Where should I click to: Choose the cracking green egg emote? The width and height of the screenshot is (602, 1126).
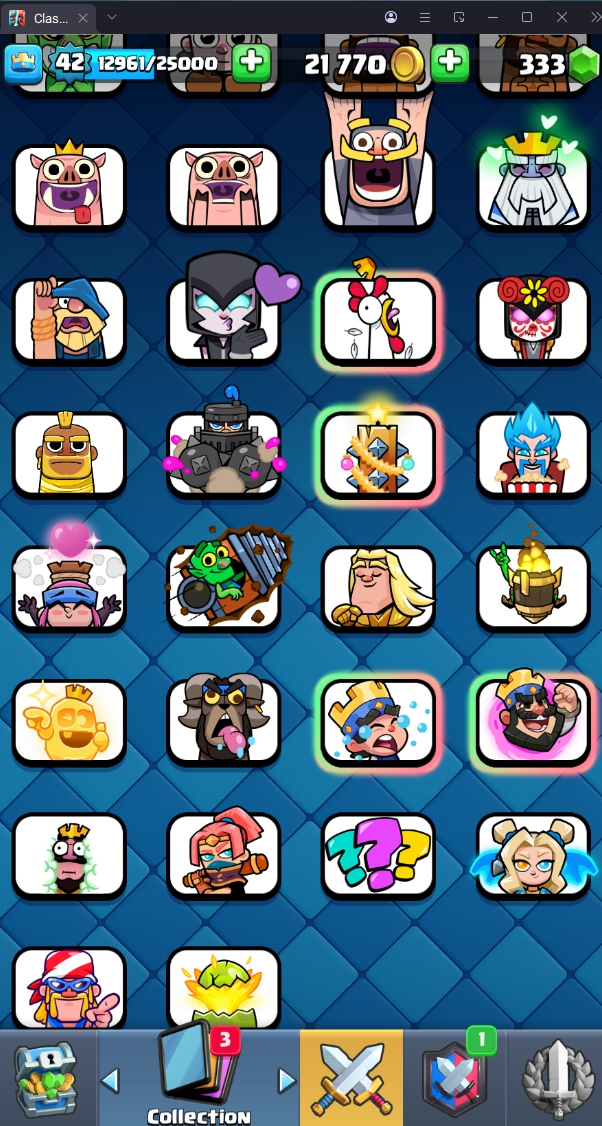coord(224,988)
